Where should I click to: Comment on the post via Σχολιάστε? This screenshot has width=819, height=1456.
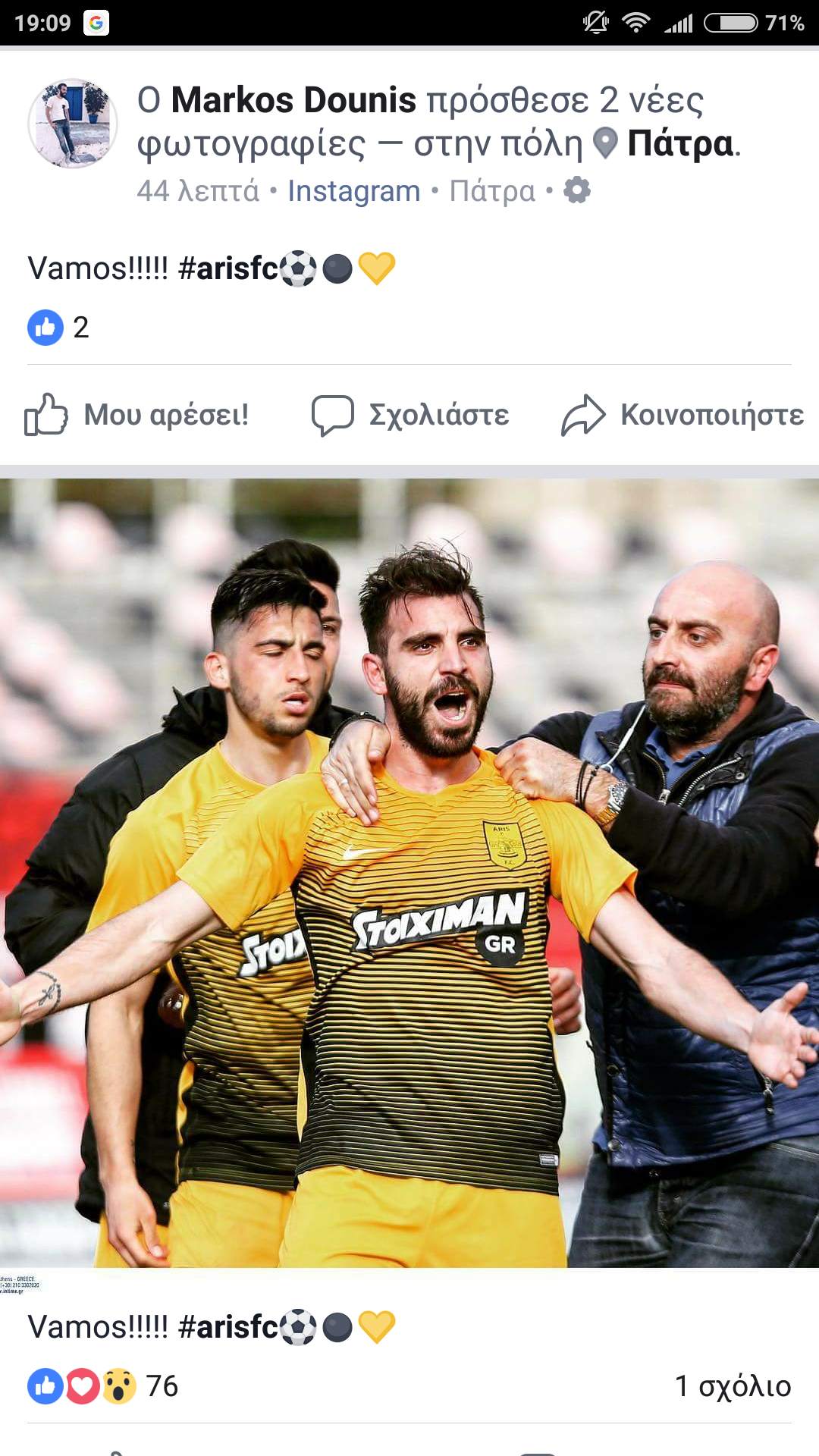point(410,415)
